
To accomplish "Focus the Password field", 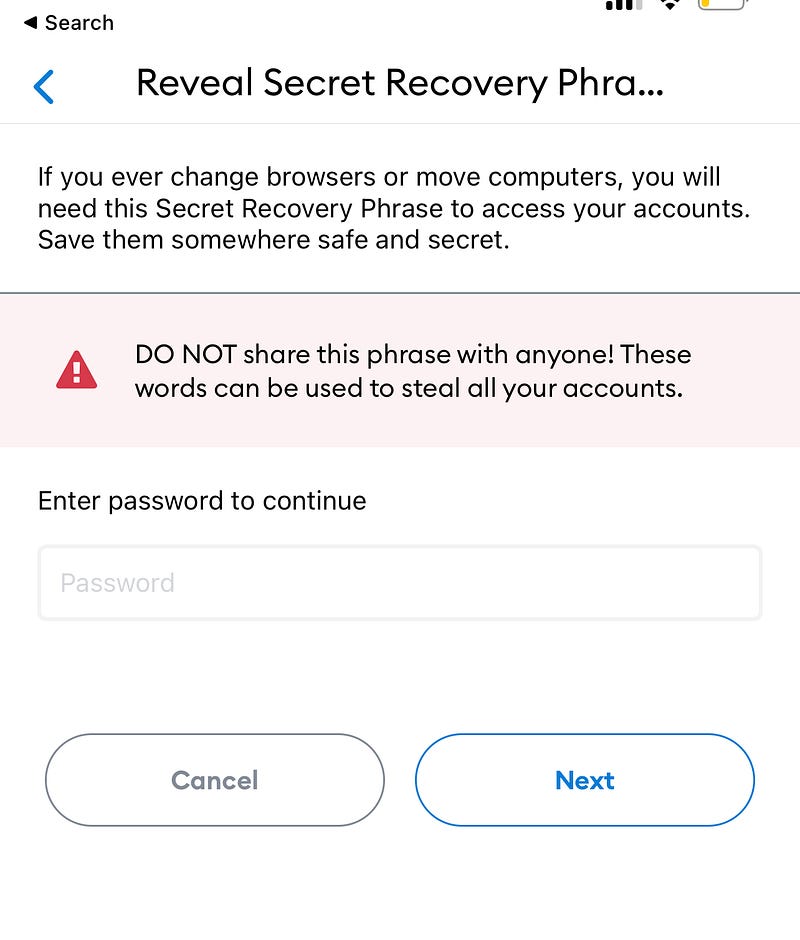I will (x=400, y=583).
